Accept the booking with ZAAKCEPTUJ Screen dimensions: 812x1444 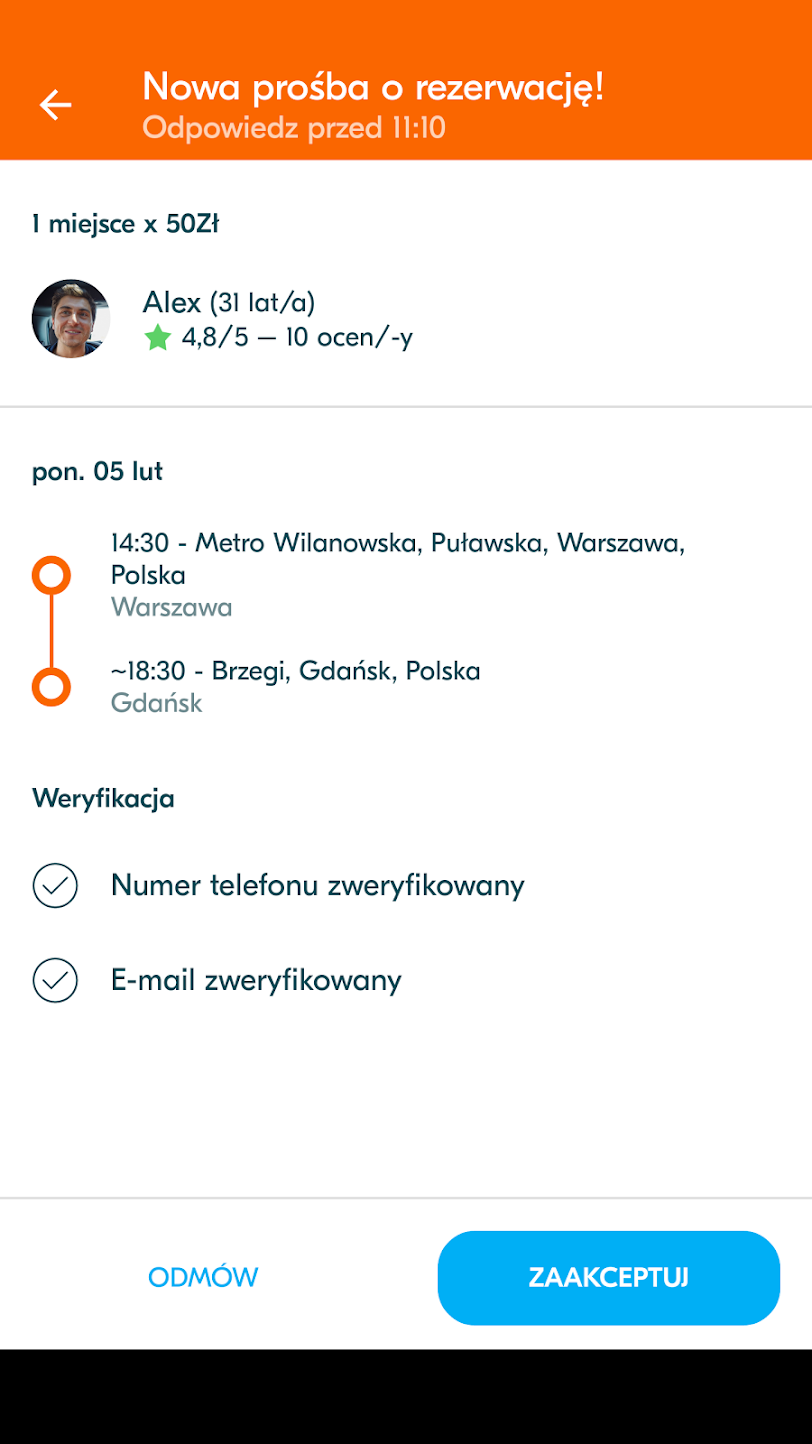point(608,1277)
